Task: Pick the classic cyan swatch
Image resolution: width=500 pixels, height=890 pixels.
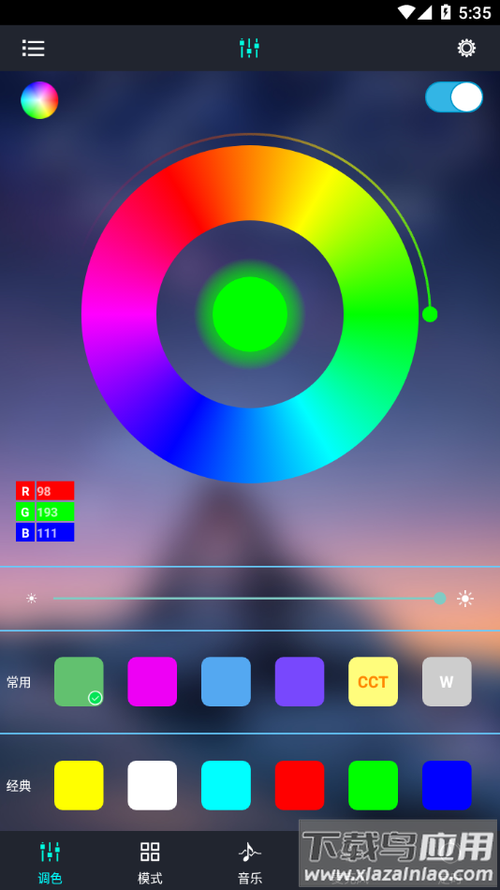Action: (x=226, y=786)
